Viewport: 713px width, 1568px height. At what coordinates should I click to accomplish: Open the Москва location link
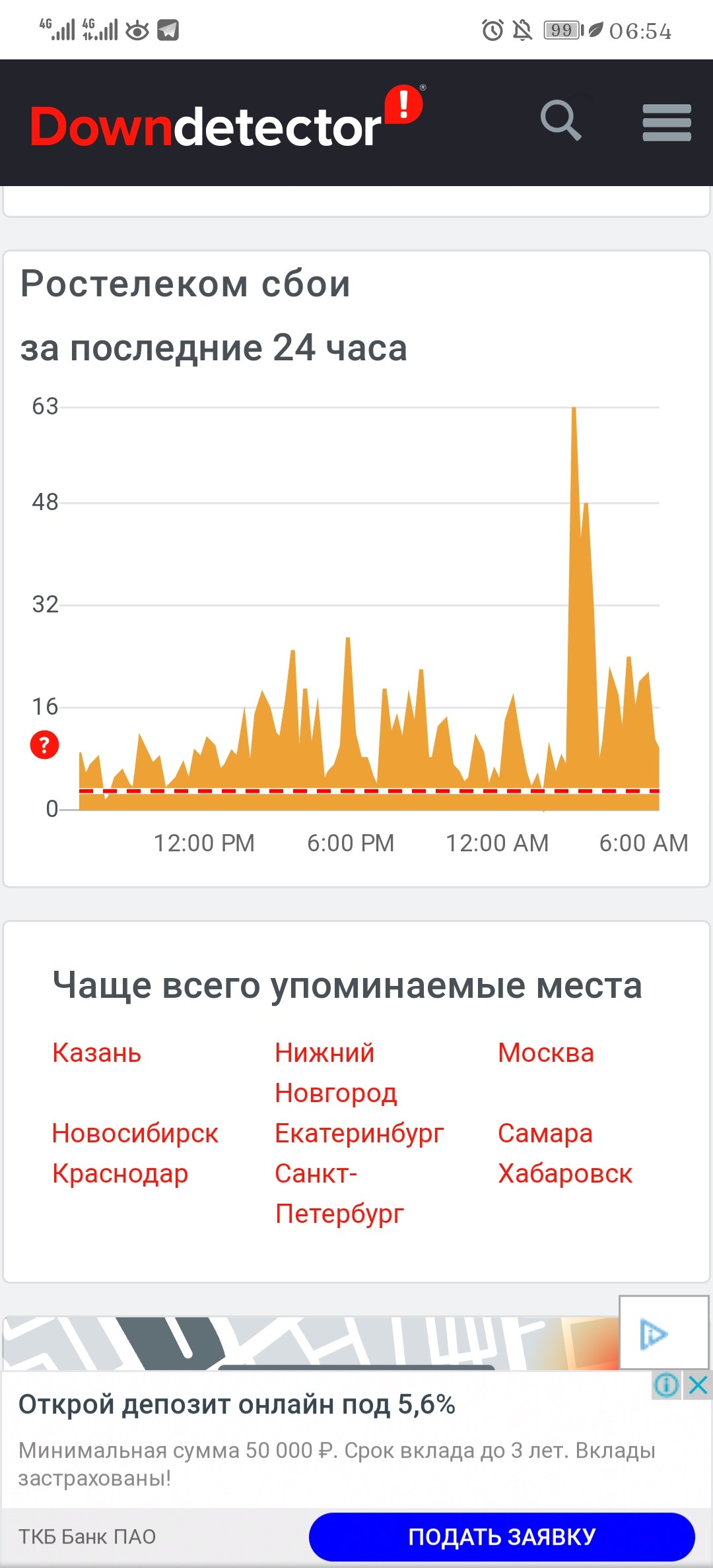point(545,1053)
